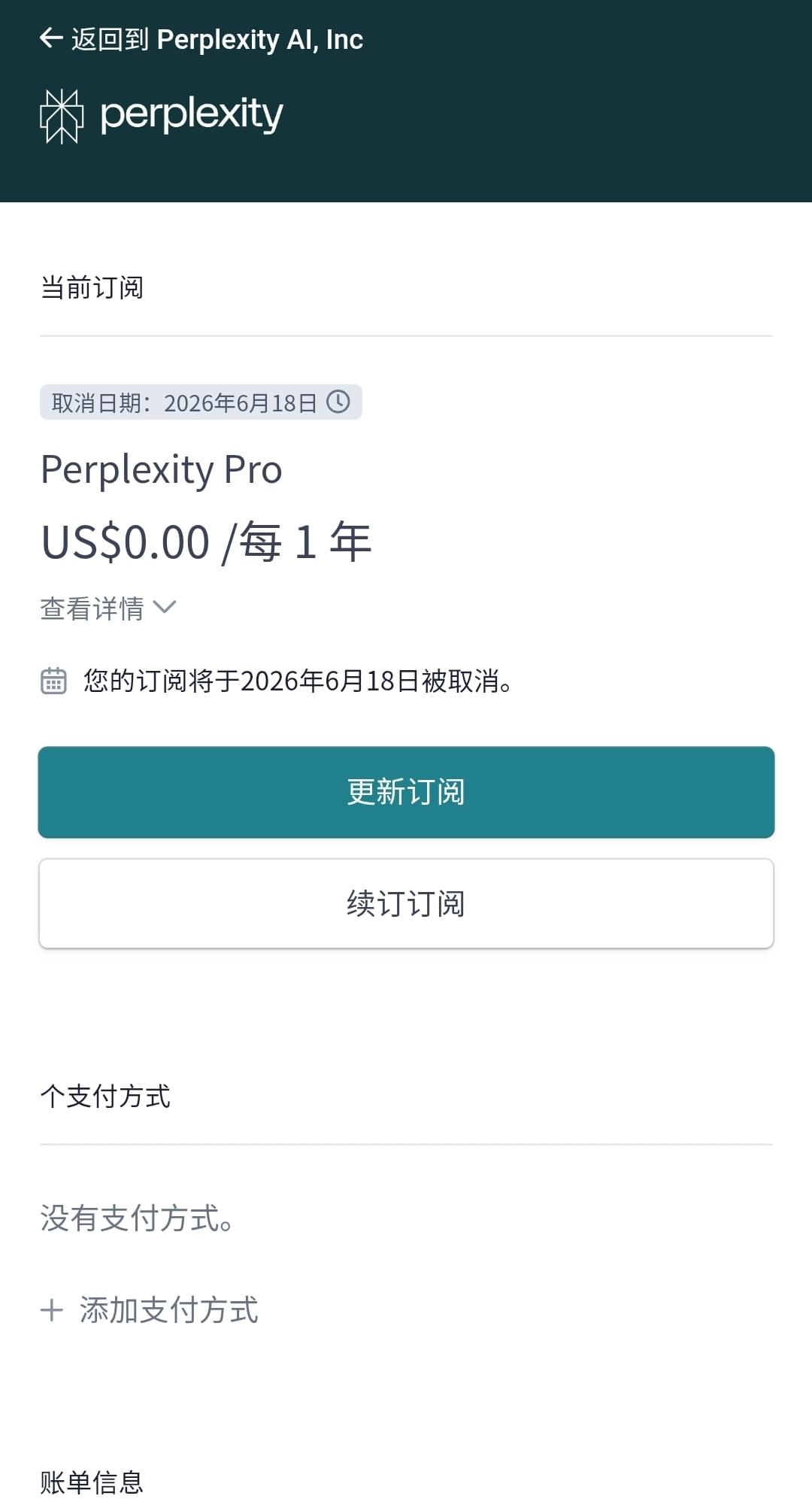This screenshot has width=812, height=1511.
Task: Expand 查看详情 subscription details
Action: (108, 608)
